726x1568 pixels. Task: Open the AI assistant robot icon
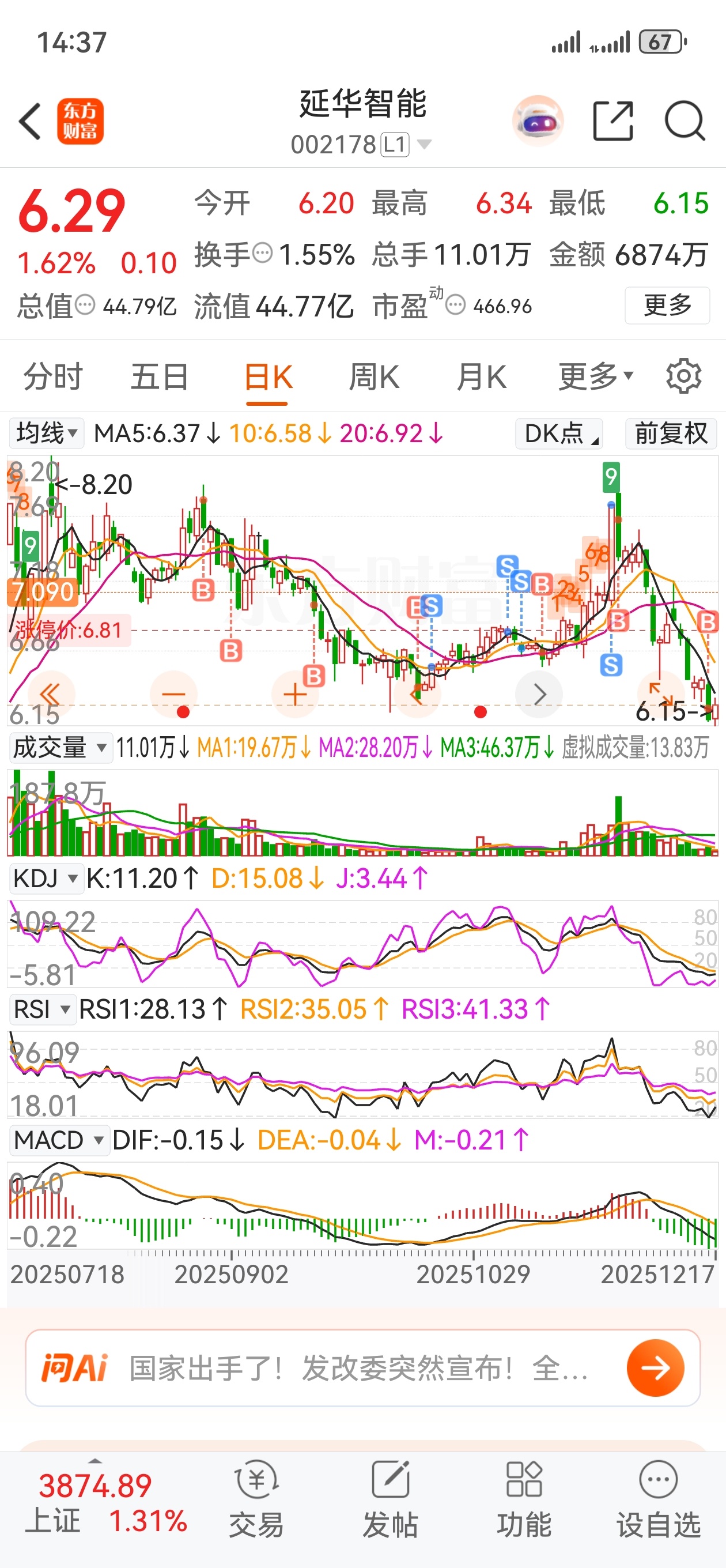point(538,121)
